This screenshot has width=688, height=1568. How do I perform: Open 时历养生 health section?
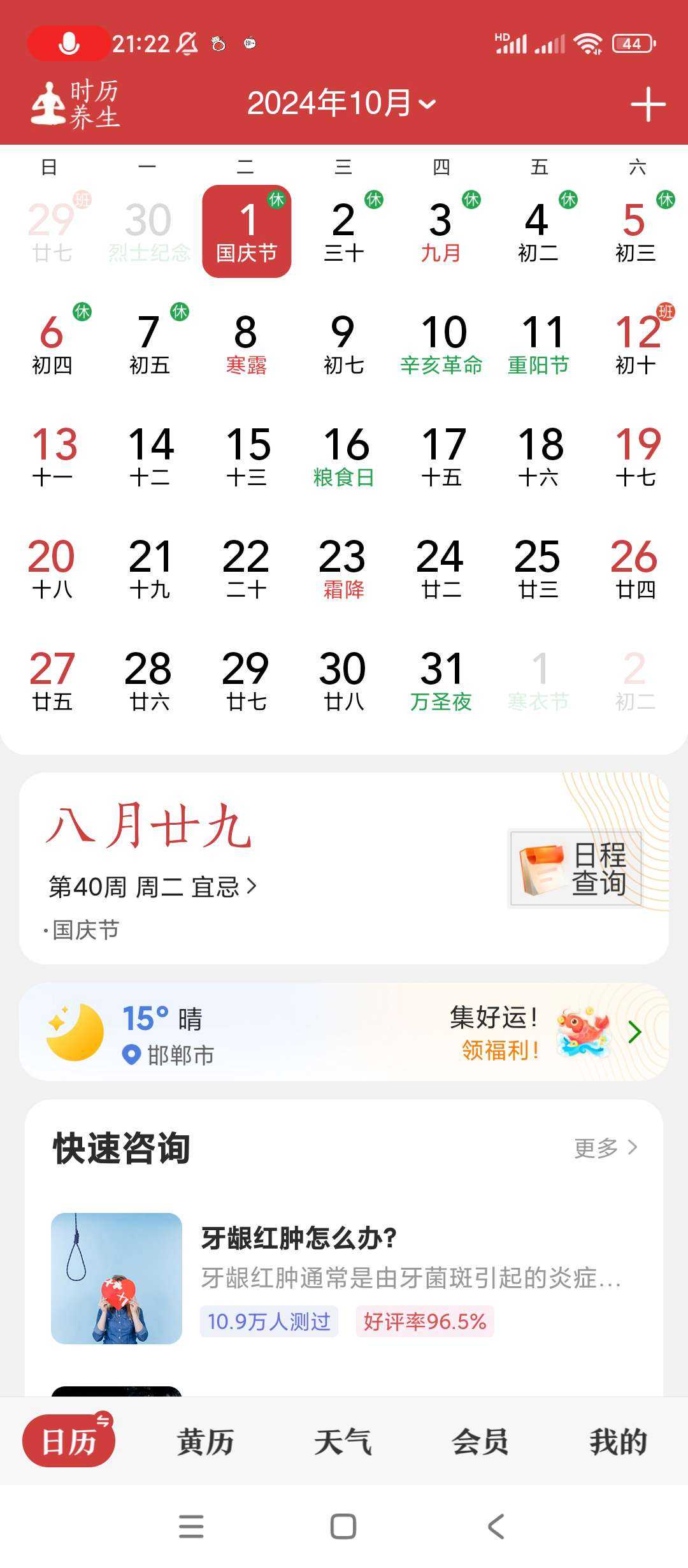(x=75, y=105)
